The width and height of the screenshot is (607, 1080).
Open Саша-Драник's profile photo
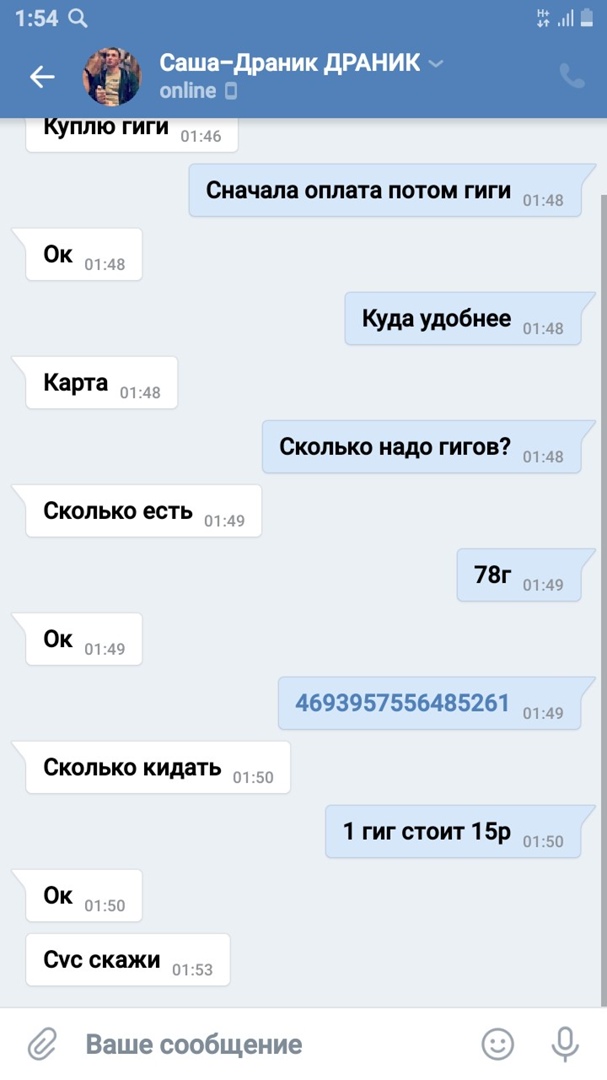(112, 77)
